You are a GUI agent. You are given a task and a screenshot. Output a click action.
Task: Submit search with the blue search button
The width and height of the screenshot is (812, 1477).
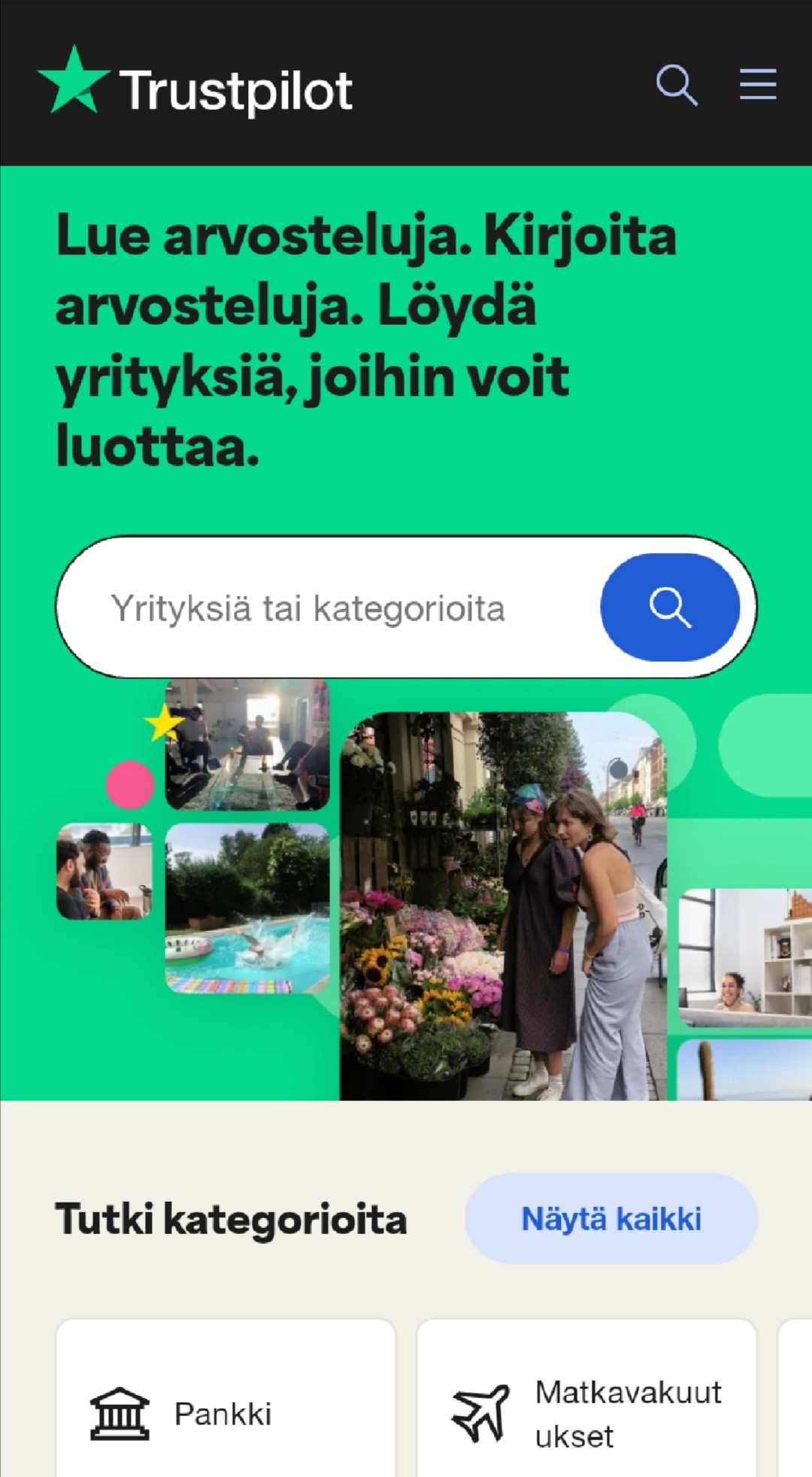tap(669, 608)
